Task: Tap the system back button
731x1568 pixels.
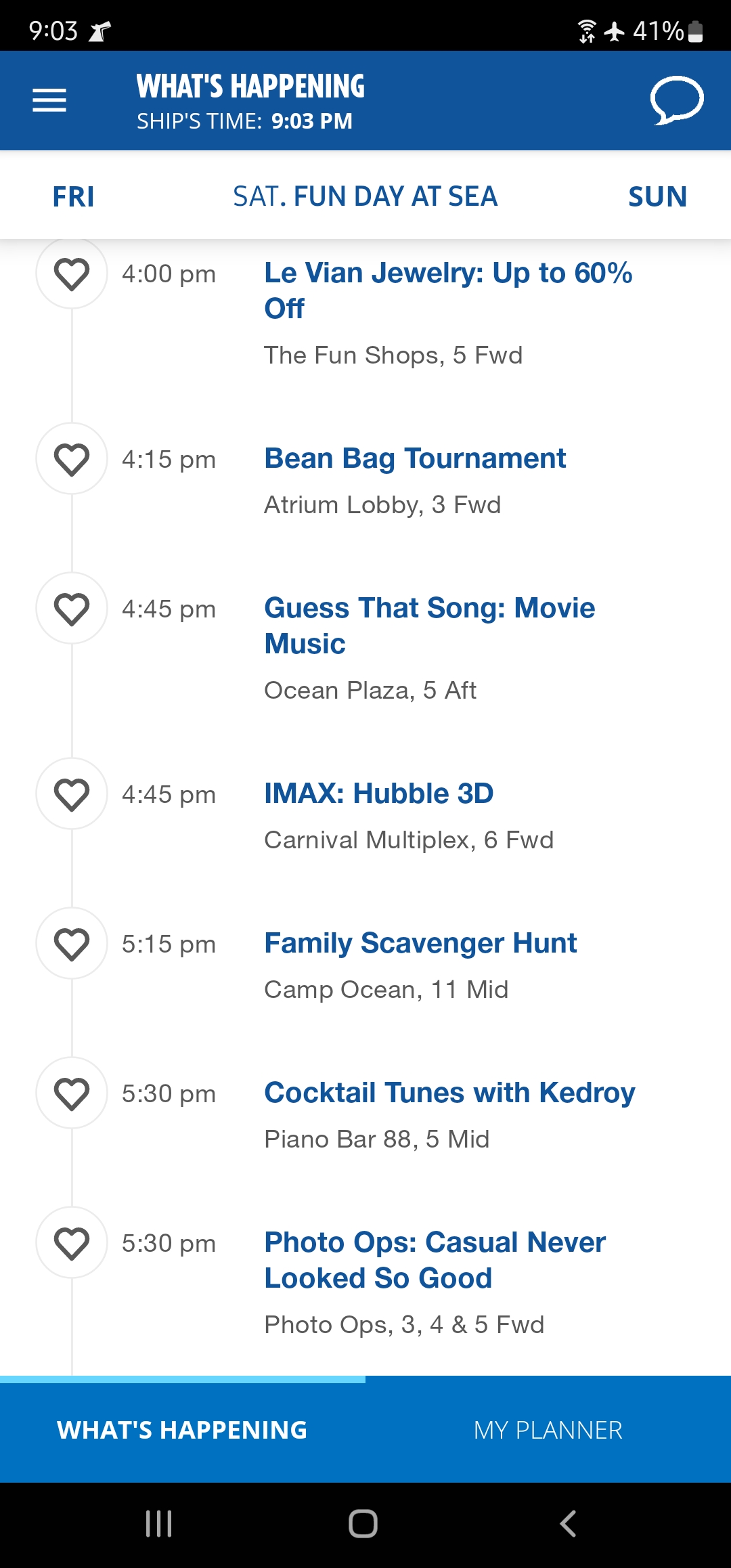Action: click(x=568, y=1524)
